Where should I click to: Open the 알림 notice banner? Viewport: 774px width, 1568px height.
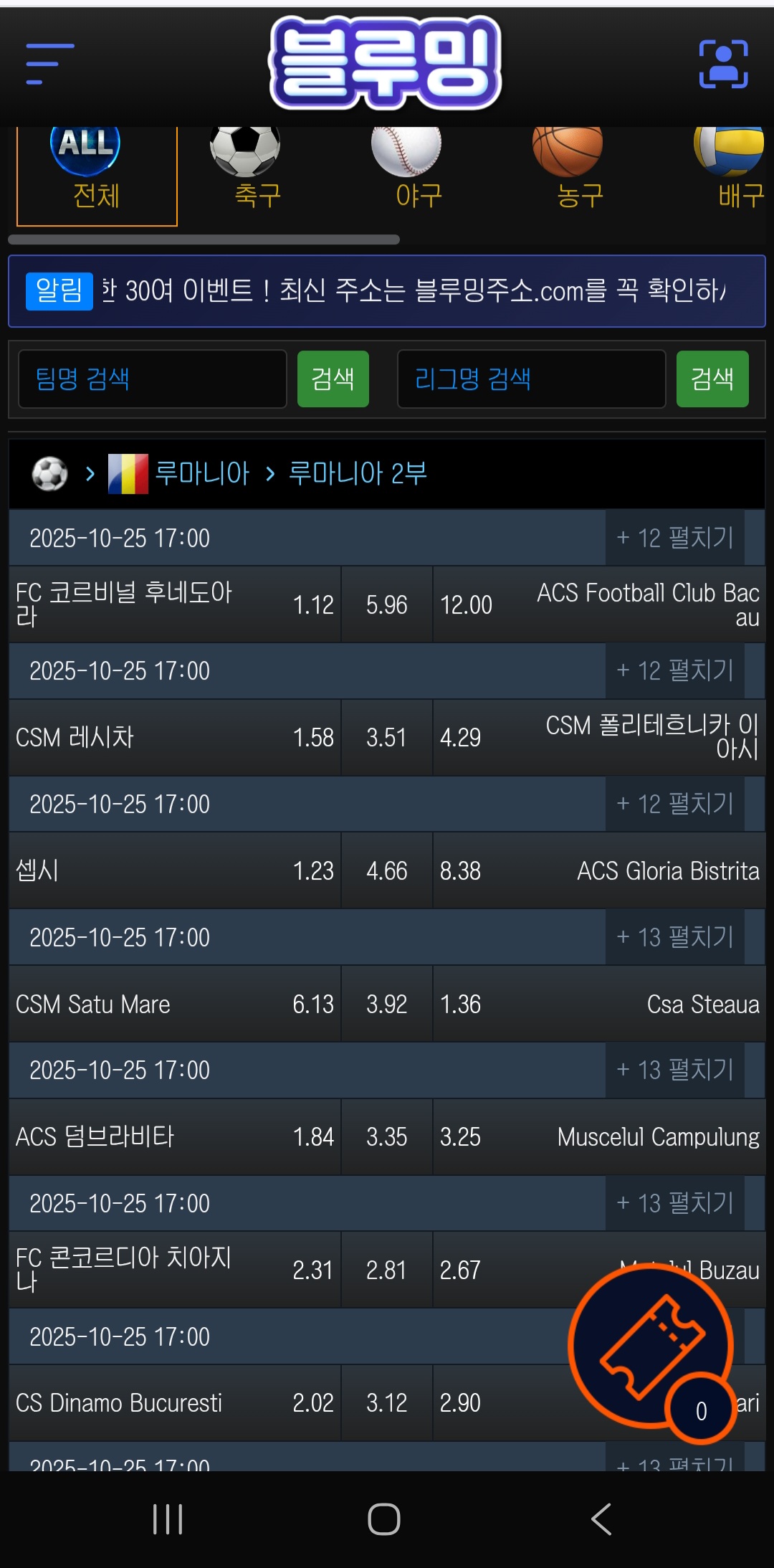(387, 291)
